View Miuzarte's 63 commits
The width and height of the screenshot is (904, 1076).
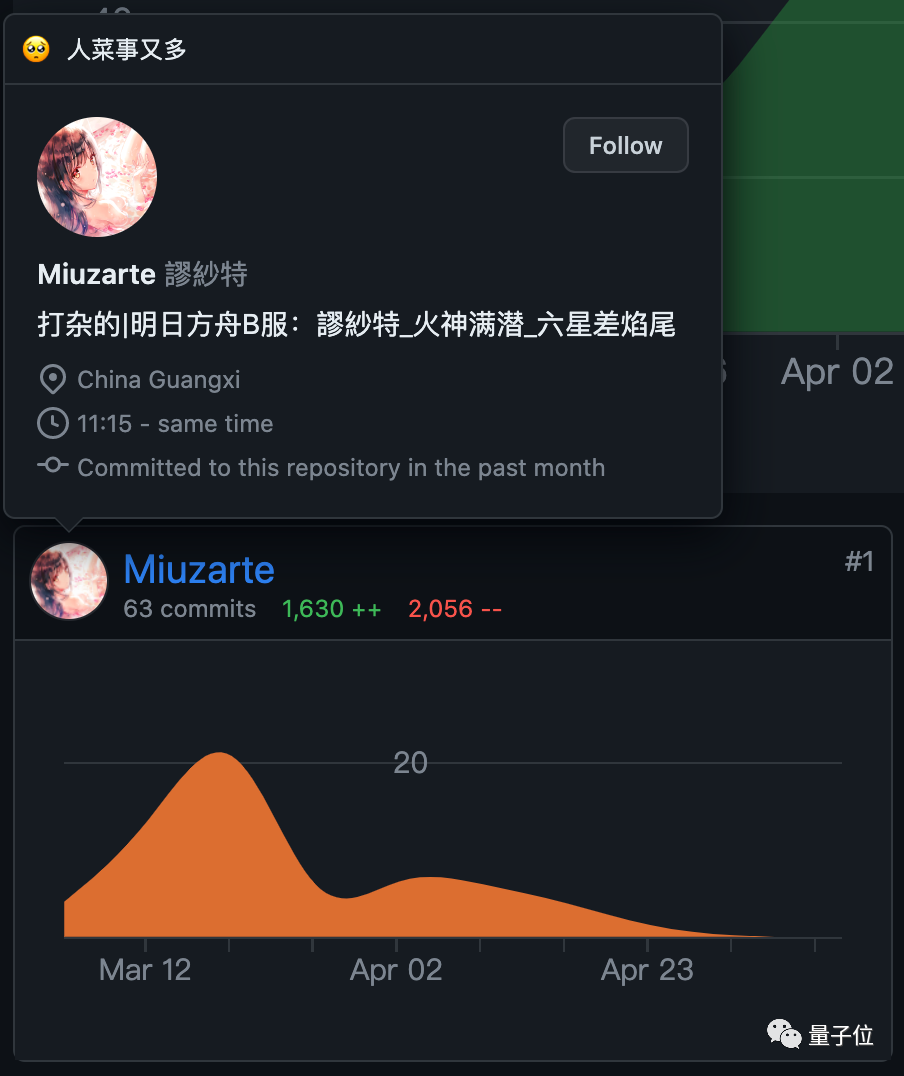[x=189, y=609]
